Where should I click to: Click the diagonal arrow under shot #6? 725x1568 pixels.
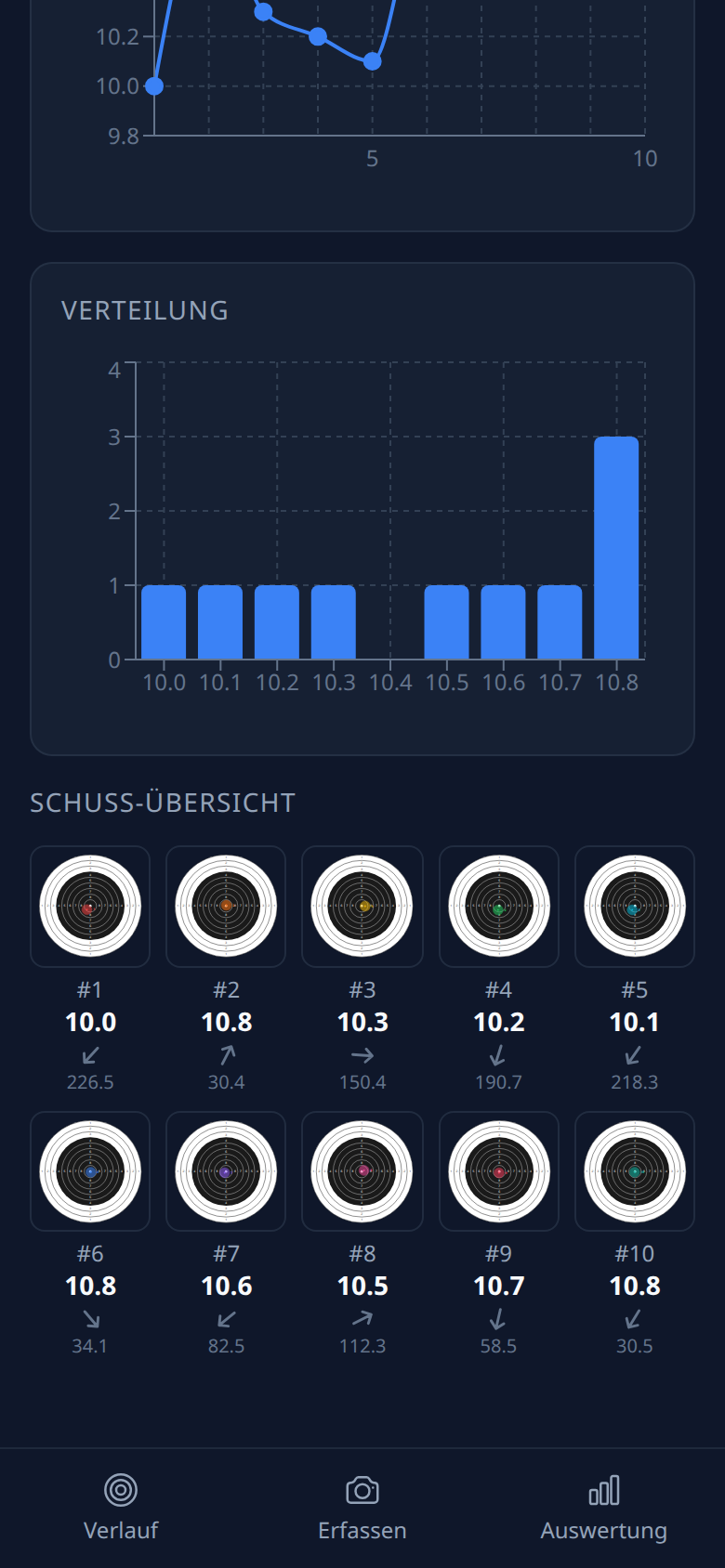89,1319
